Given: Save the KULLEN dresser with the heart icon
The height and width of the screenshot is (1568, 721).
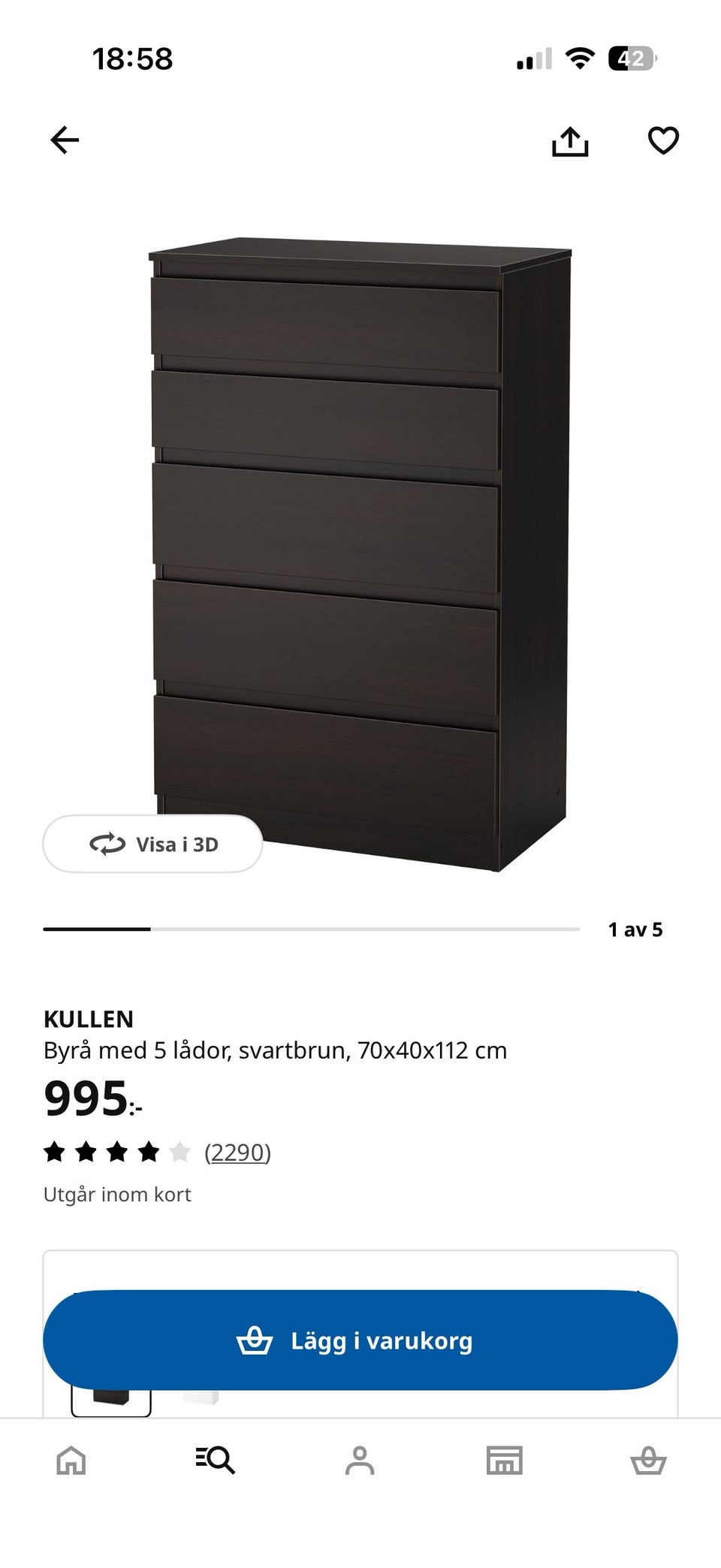Looking at the screenshot, I should pyautogui.click(x=662, y=140).
